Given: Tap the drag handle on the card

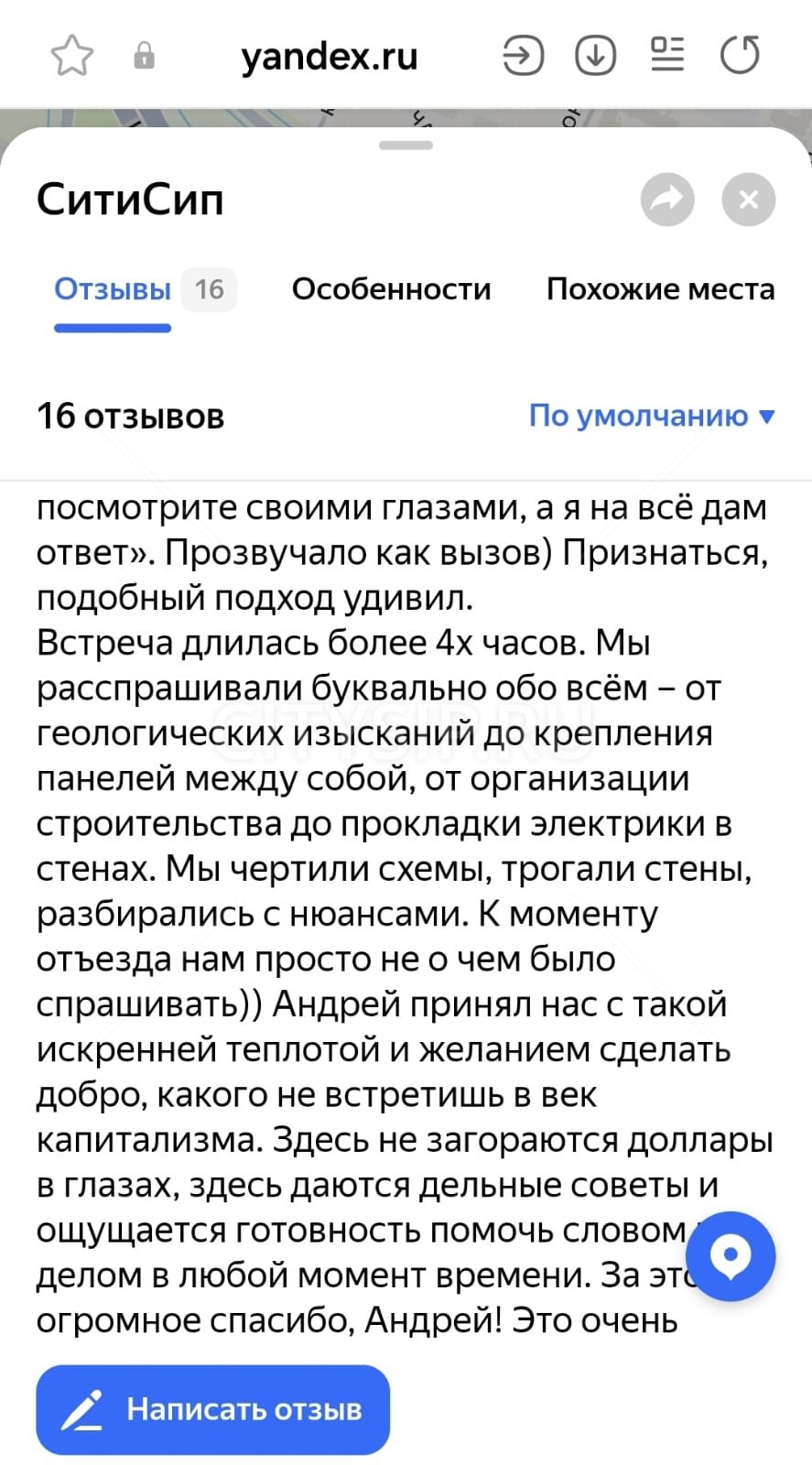Looking at the screenshot, I should pos(406,145).
